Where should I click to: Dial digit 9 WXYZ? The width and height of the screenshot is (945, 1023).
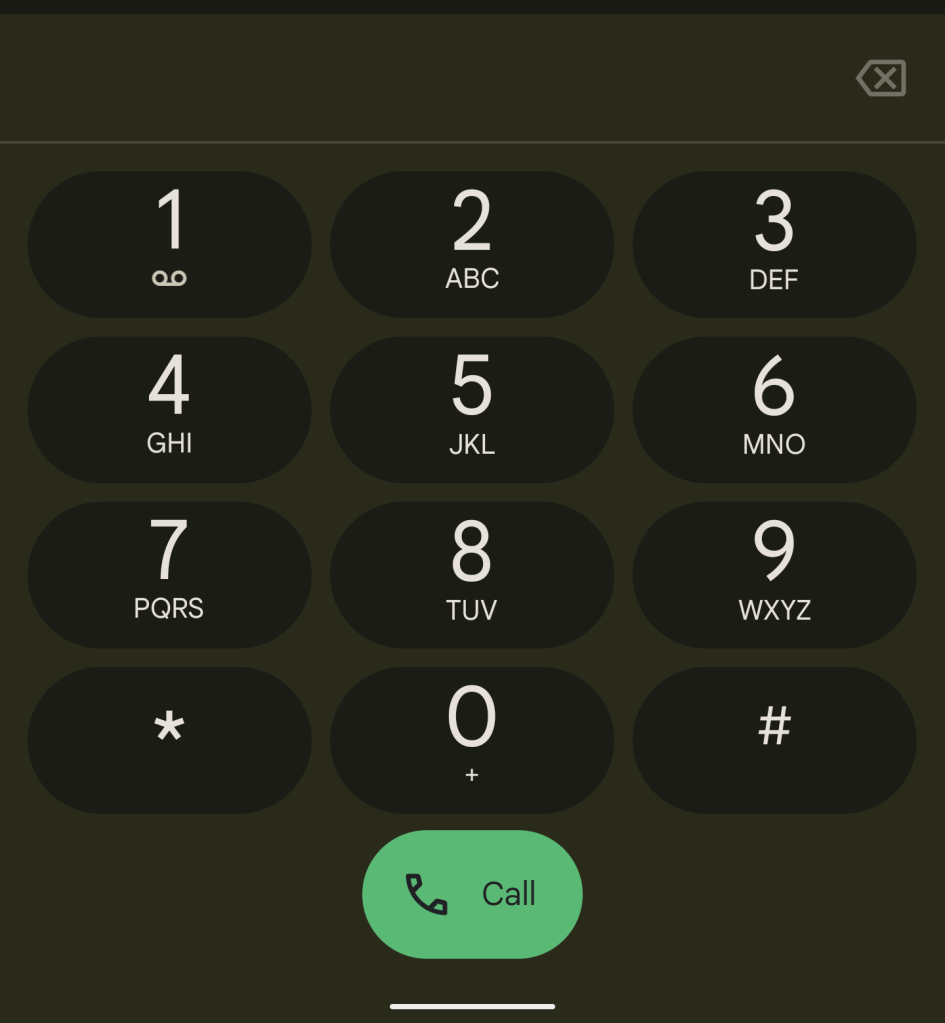[774, 575]
